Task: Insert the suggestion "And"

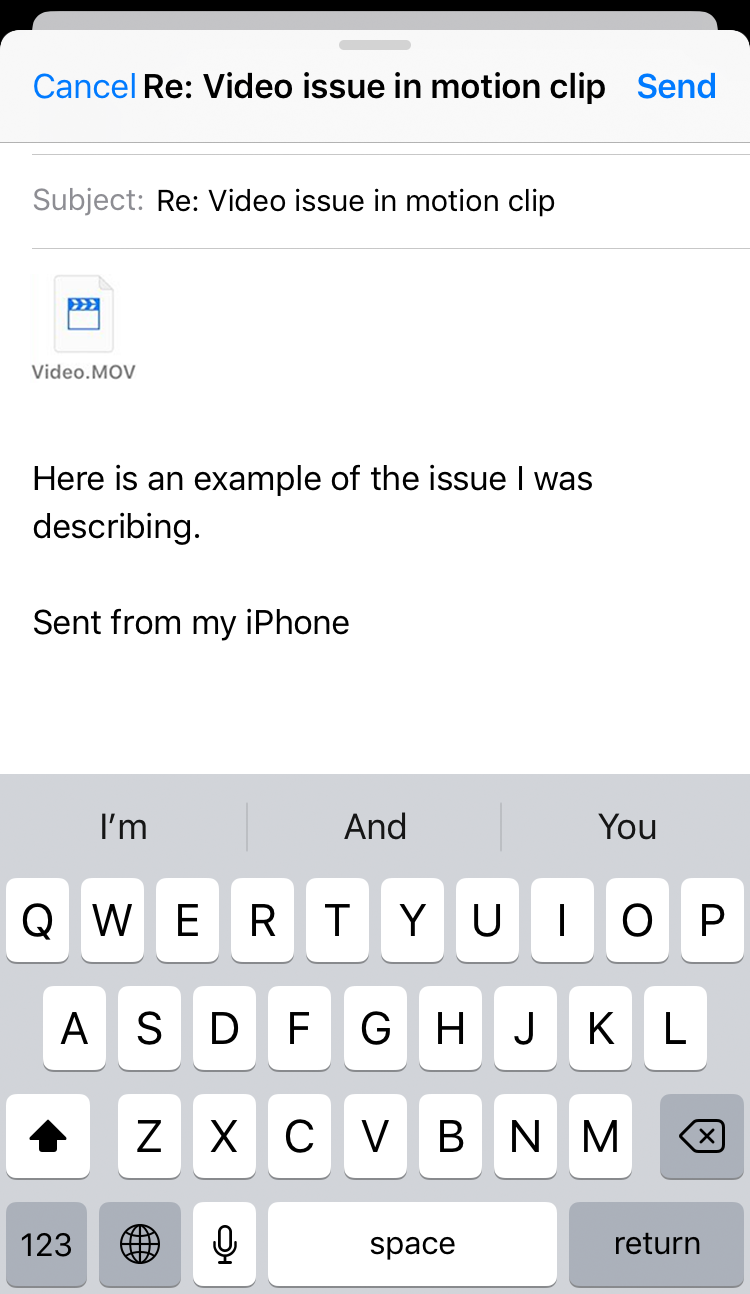Action: 375,827
